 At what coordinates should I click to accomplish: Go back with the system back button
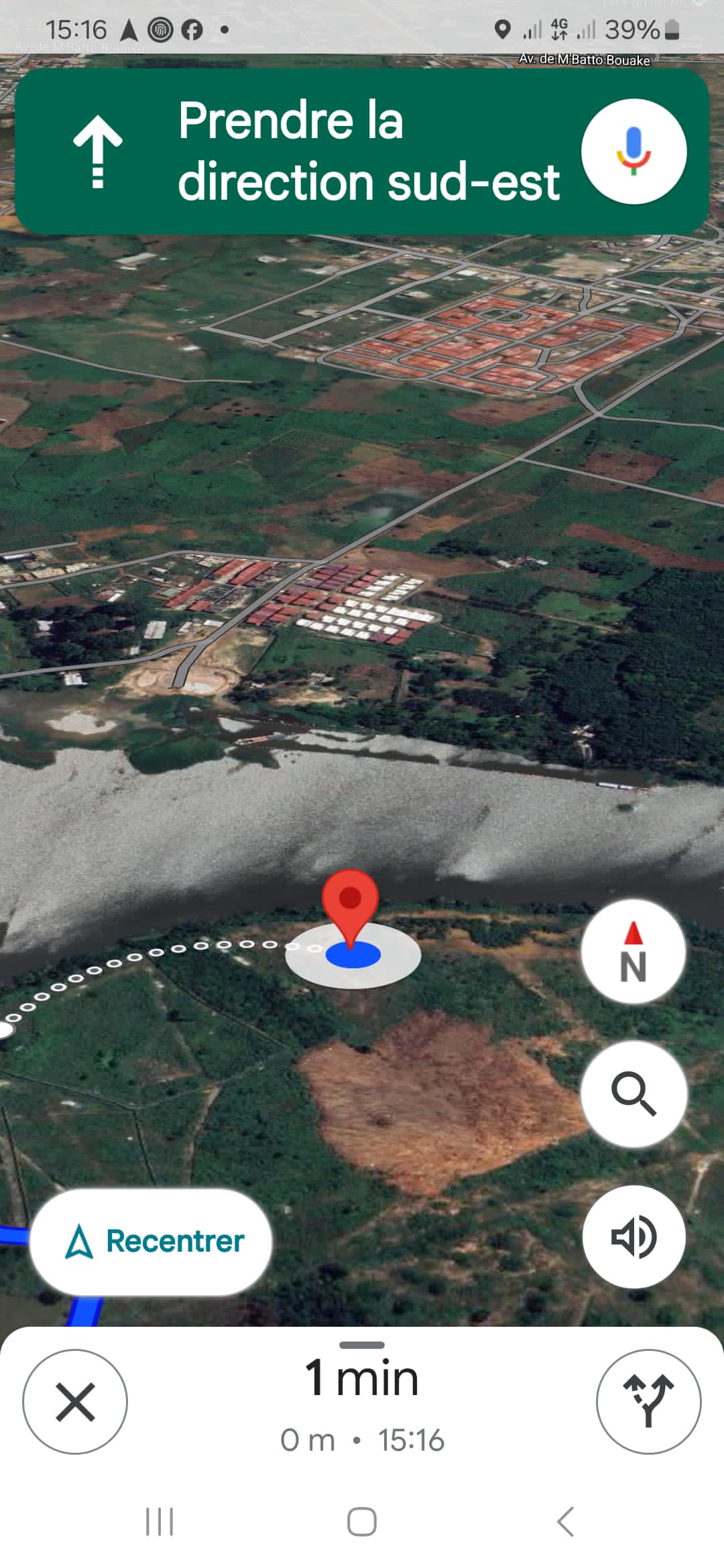[565, 1521]
